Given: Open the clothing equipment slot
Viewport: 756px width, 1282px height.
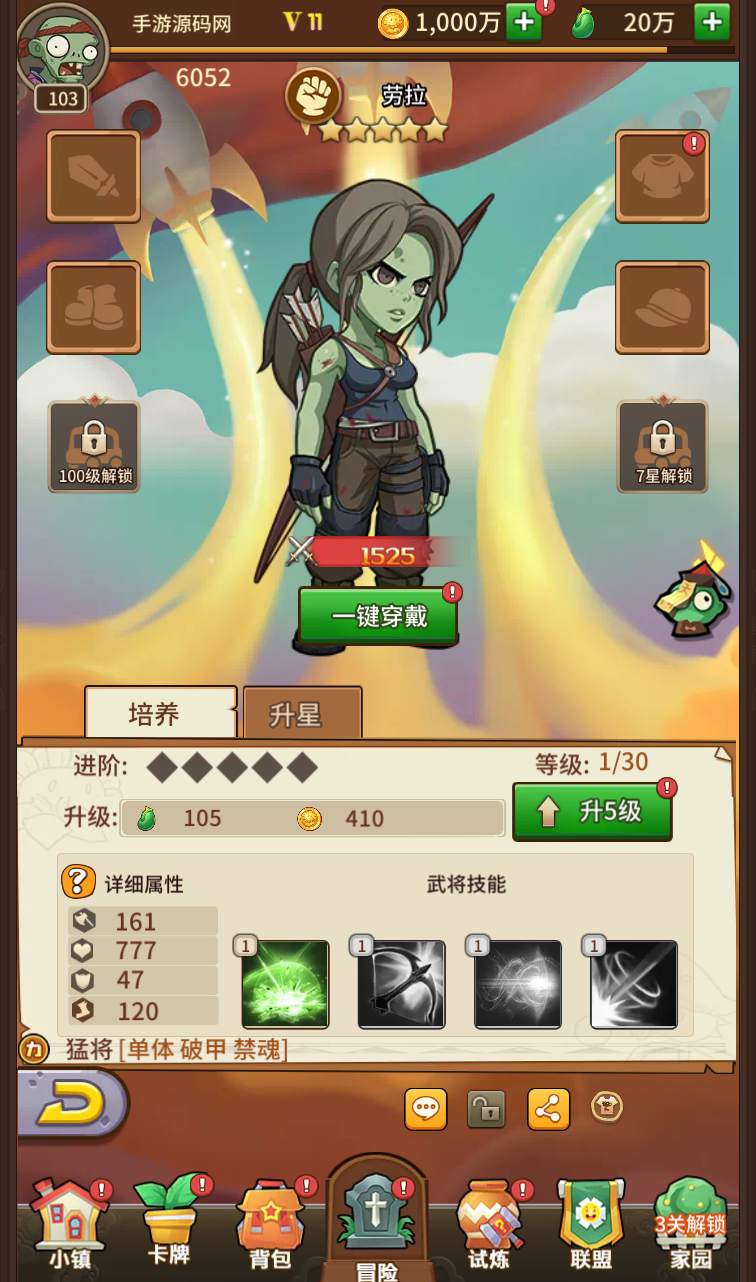Looking at the screenshot, I should pyautogui.click(x=662, y=176).
